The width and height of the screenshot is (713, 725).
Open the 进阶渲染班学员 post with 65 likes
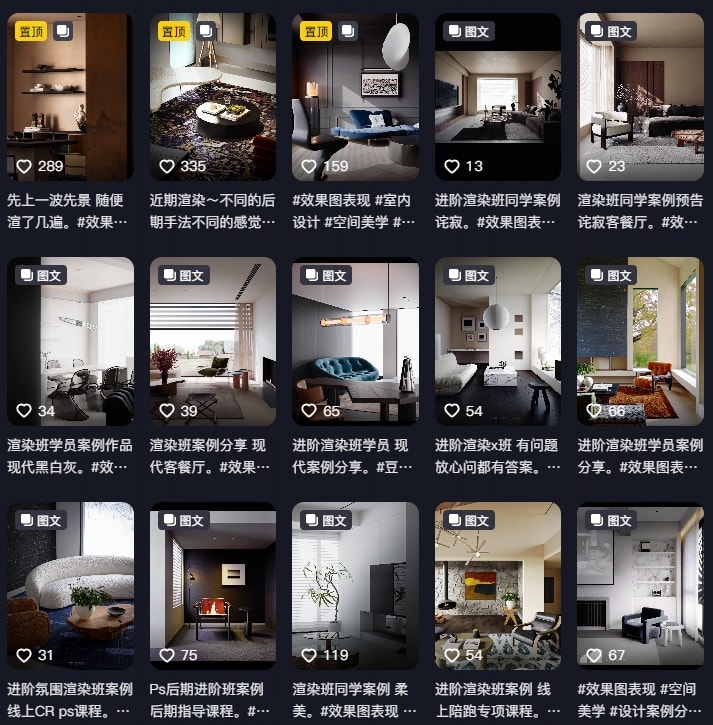click(x=355, y=340)
